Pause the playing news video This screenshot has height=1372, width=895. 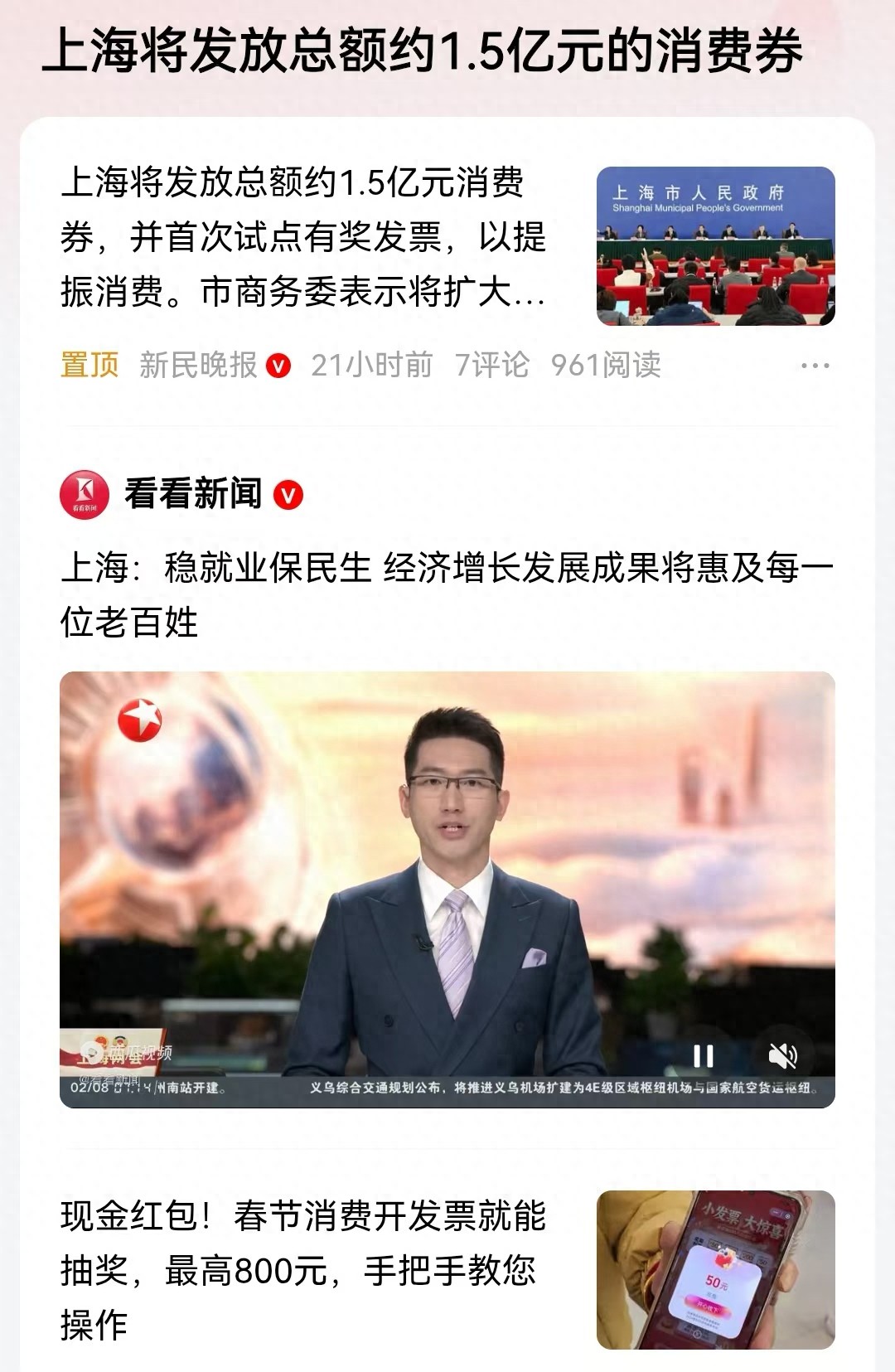pyautogui.click(x=703, y=1055)
